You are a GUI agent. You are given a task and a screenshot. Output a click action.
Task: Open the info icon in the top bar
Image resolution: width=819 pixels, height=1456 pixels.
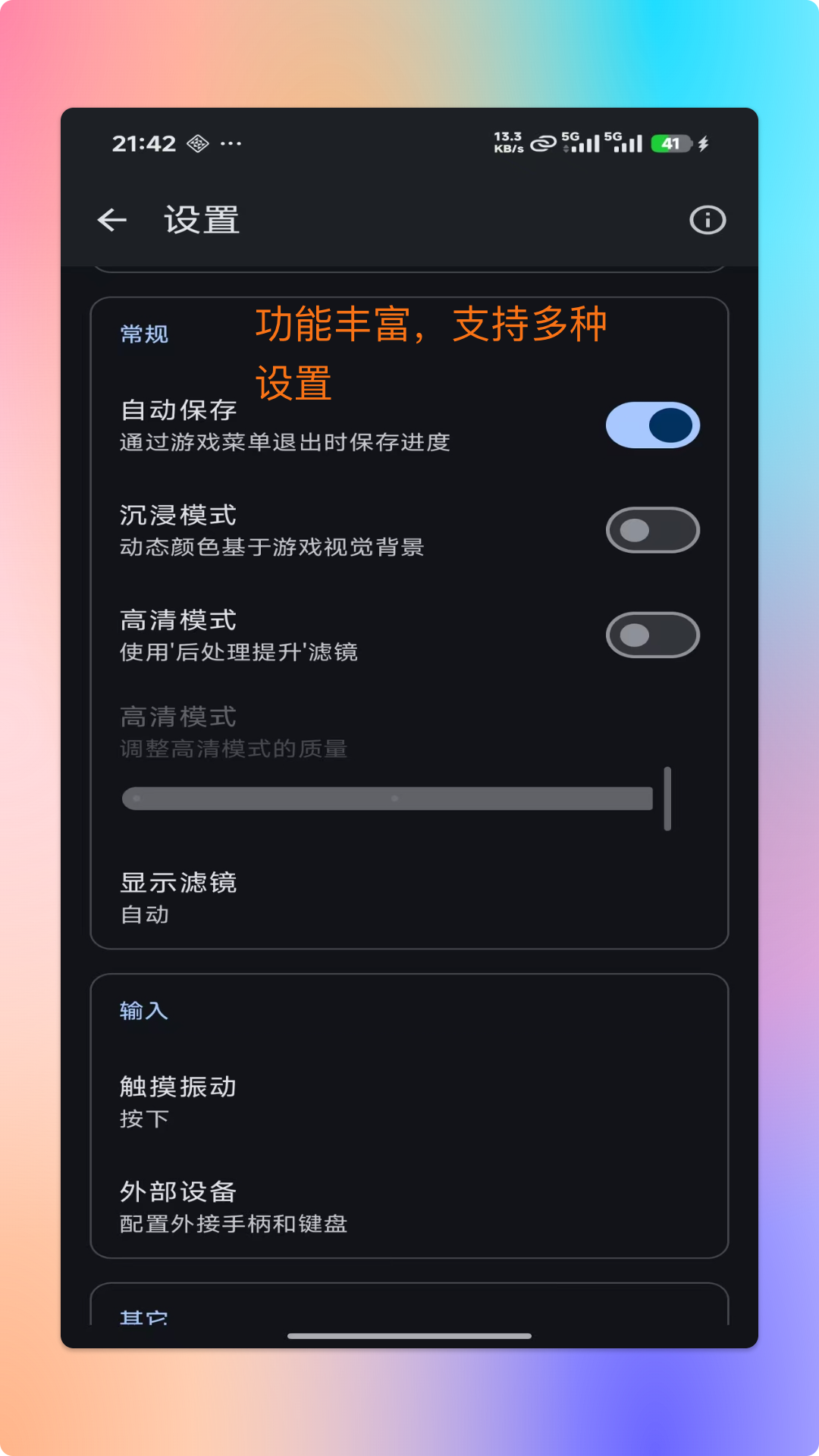(x=707, y=220)
